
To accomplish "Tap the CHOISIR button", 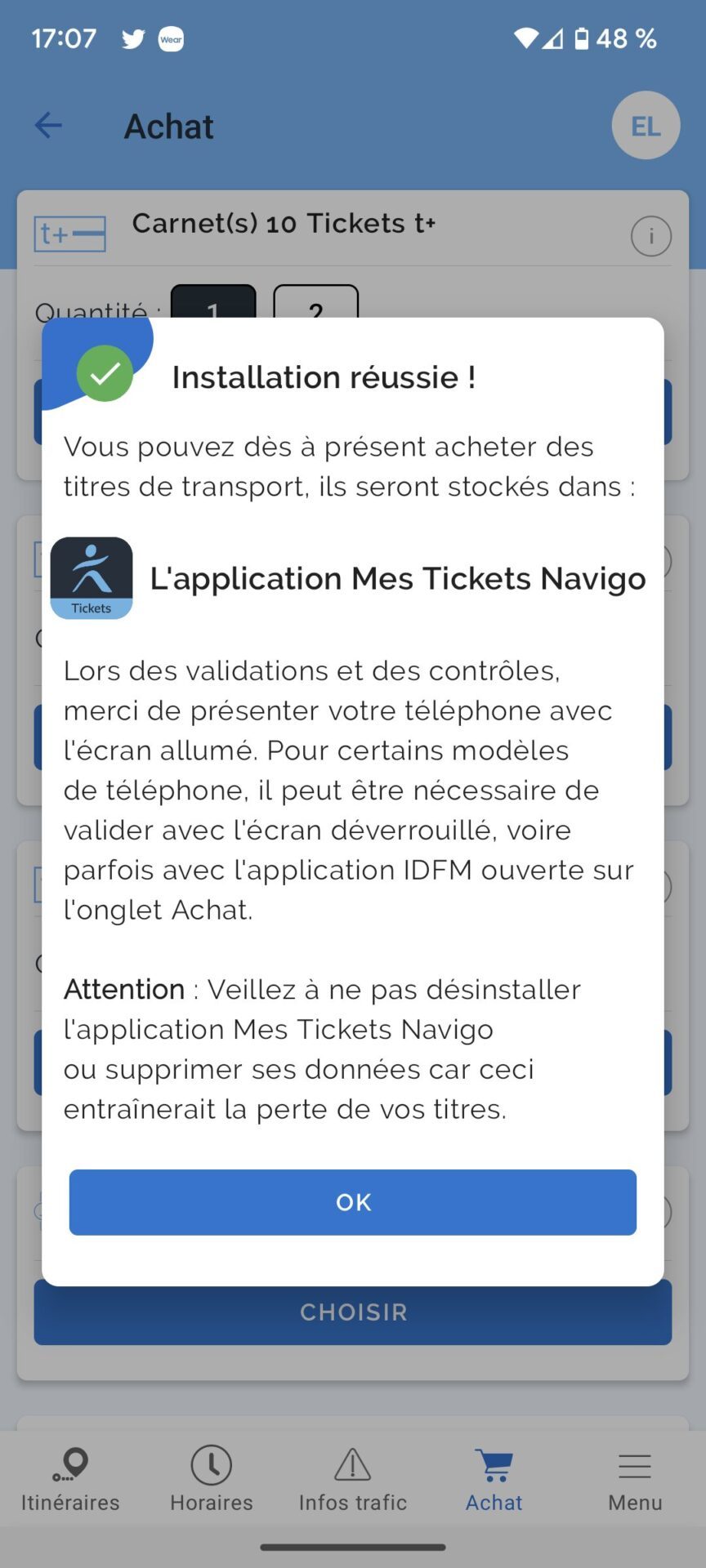I will 352,1312.
